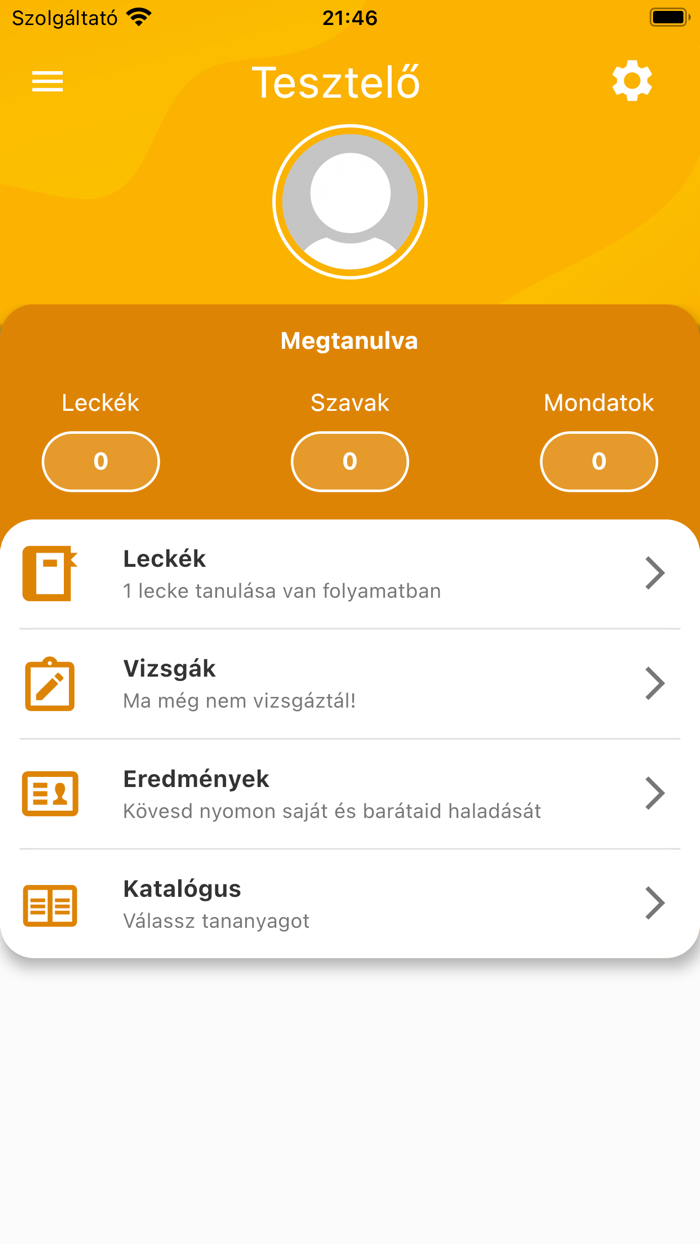The height and width of the screenshot is (1244, 700).
Task: View Eredmények results
Action: point(350,794)
